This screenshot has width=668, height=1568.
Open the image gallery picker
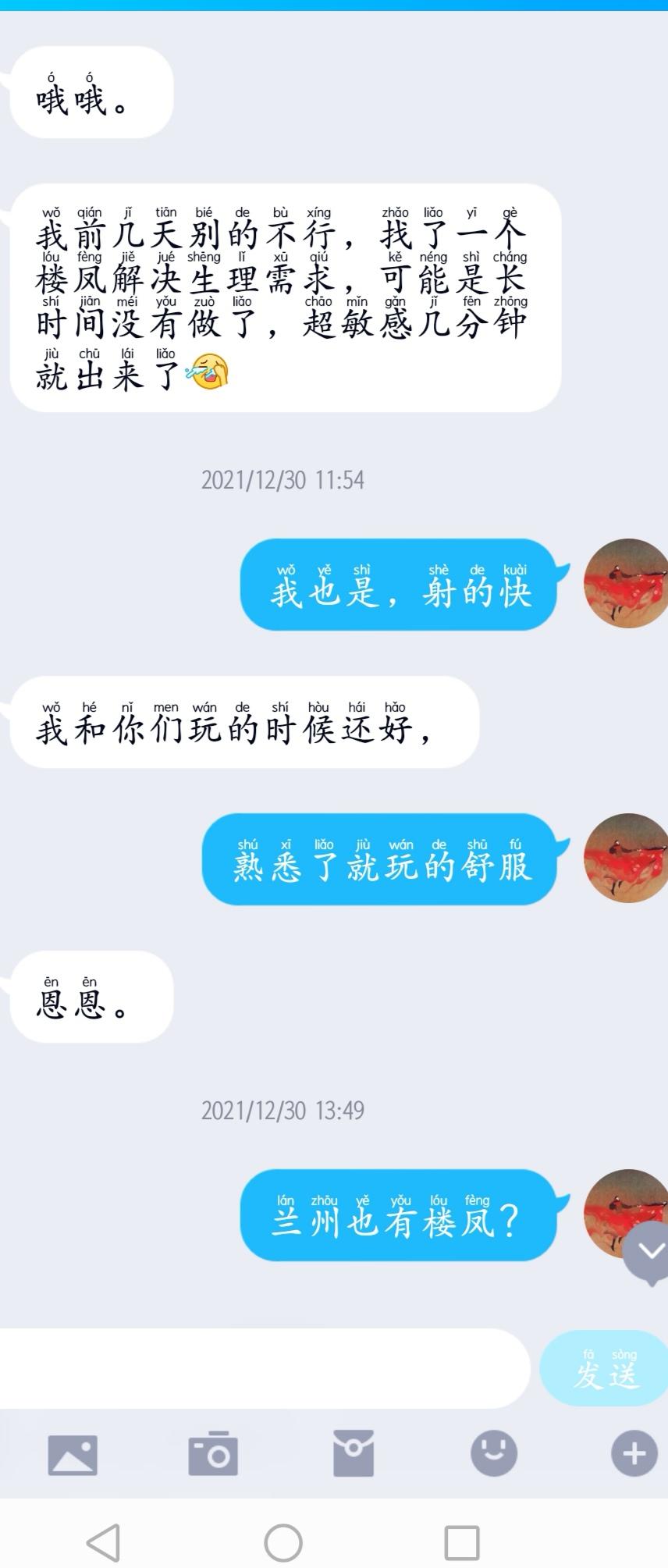tap(73, 1455)
